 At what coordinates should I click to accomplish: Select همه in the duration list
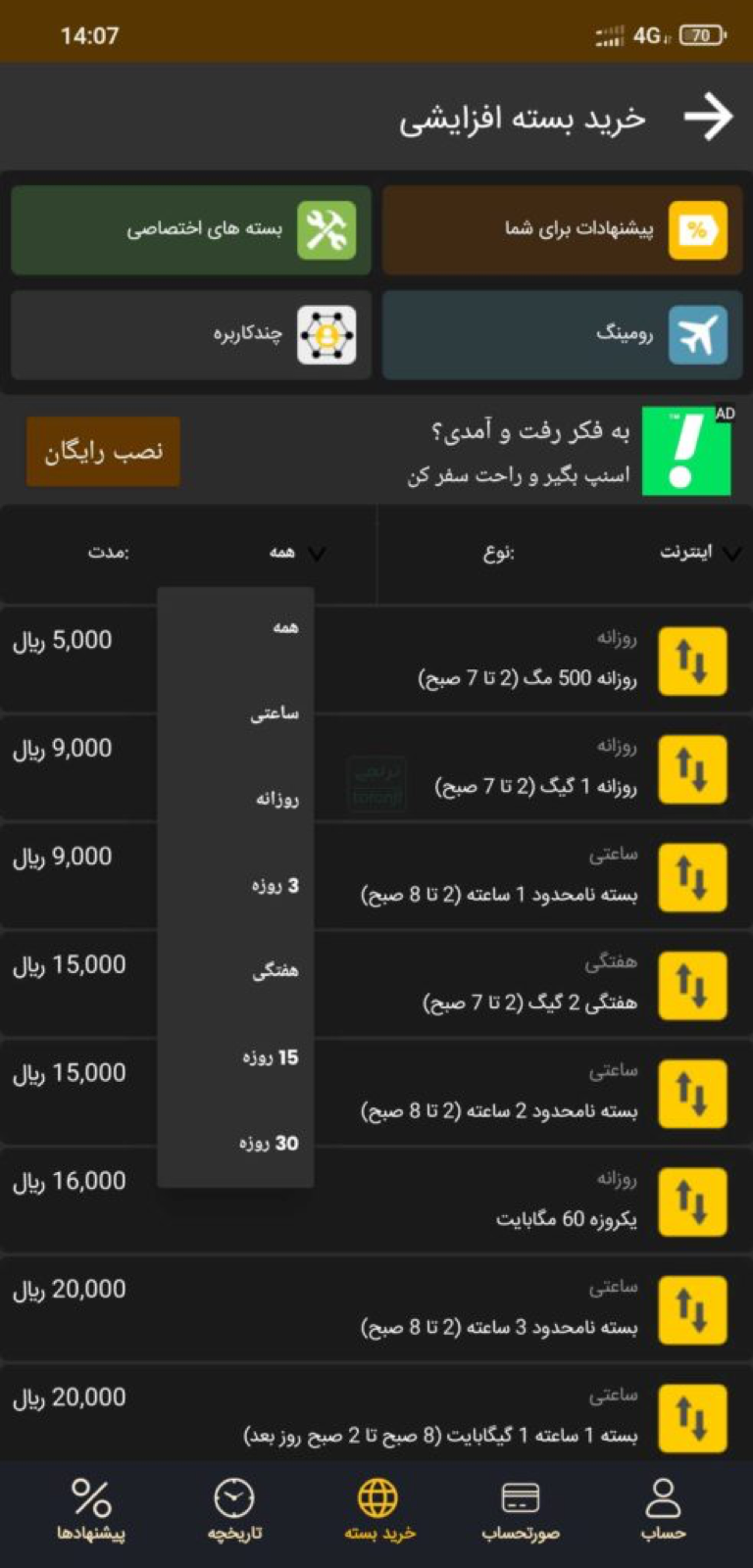[x=284, y=627]
